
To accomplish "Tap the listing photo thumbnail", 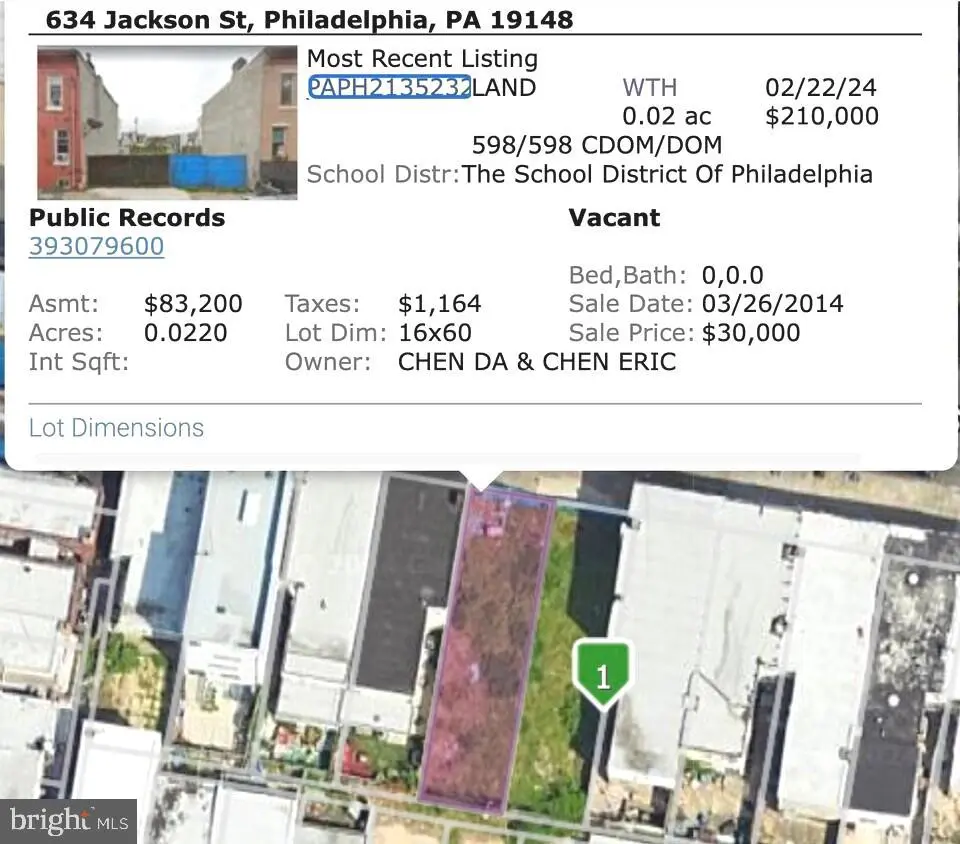I will click(x=167, y=122).
